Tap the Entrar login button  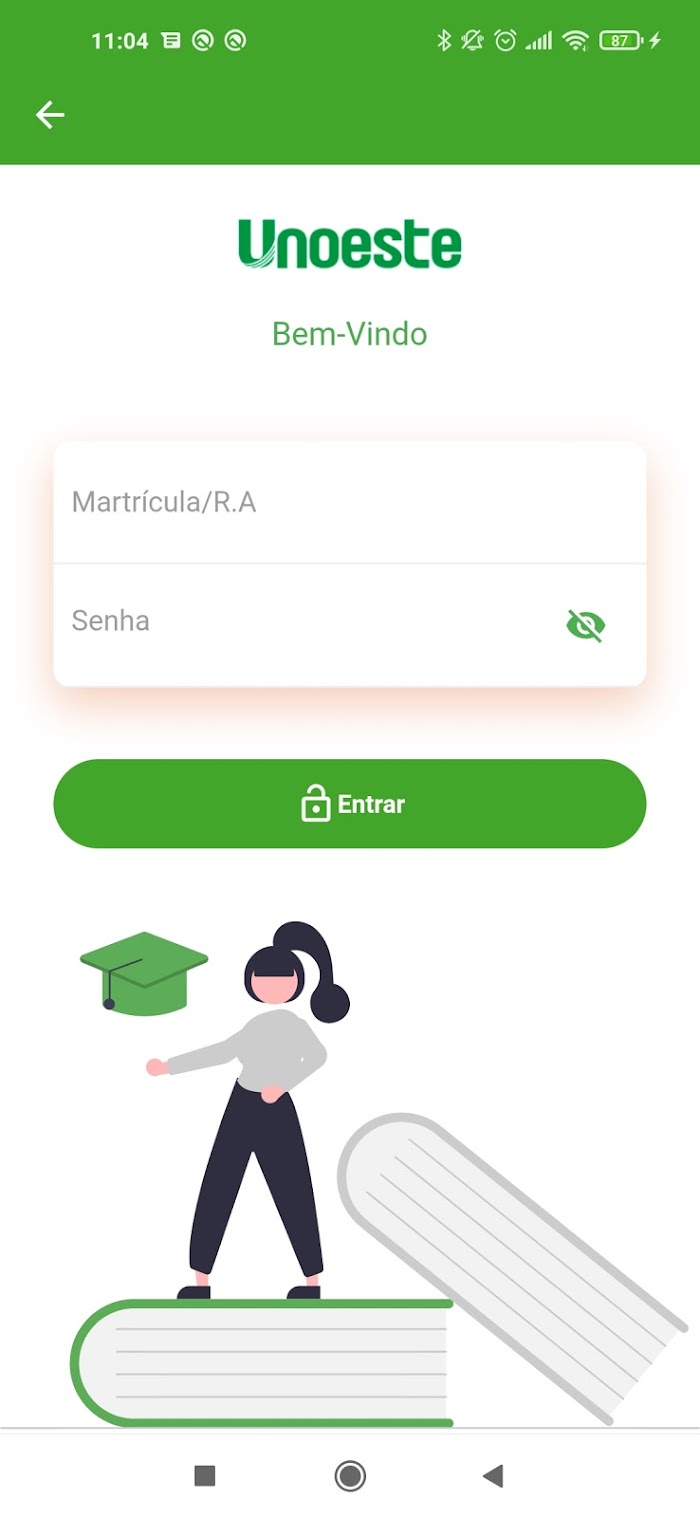coord(350,804)
